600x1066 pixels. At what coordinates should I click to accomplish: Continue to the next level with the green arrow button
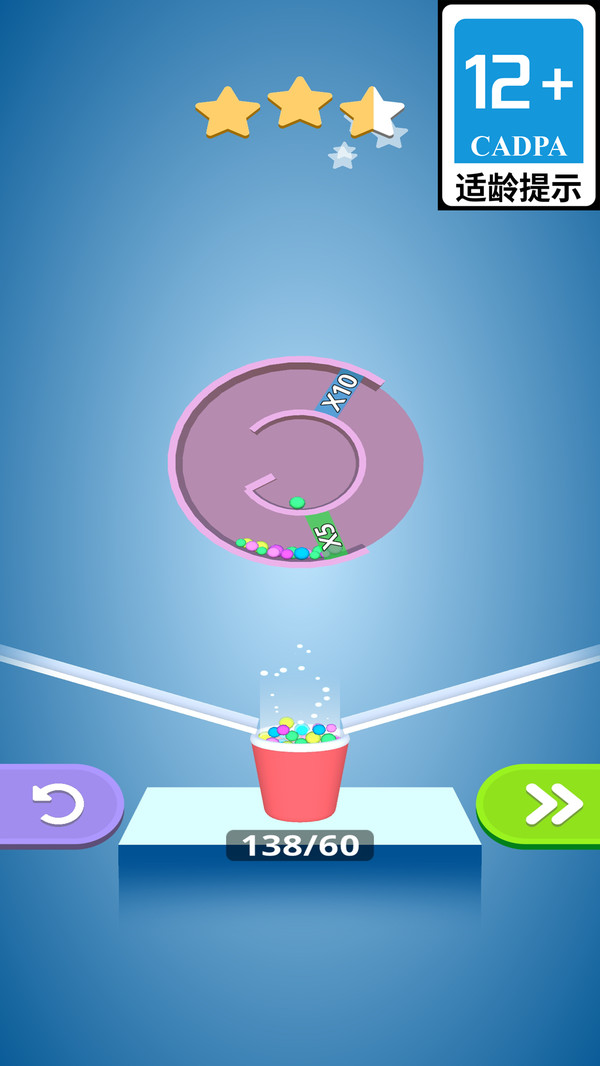point(545,803)
